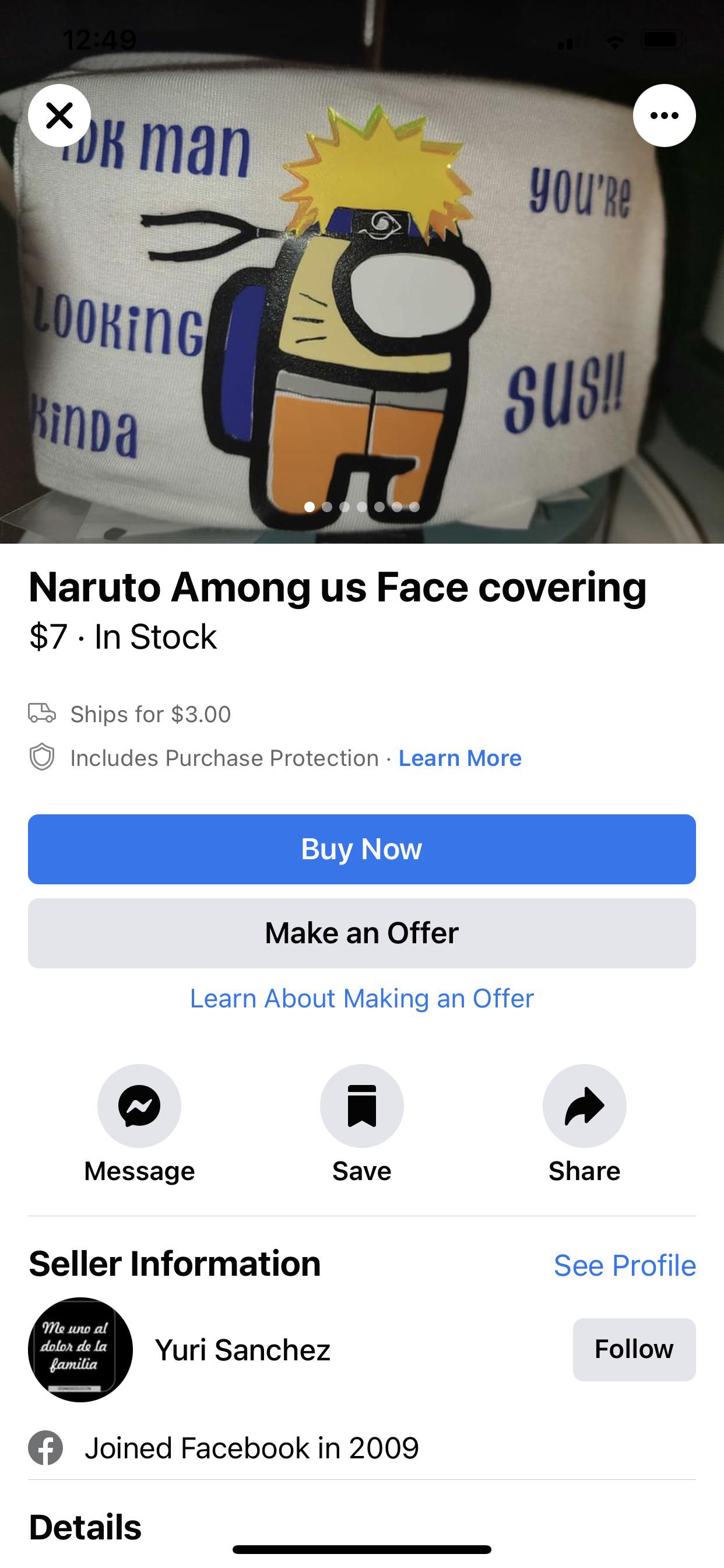Tap the Details section heading
Image resolution: width=724 pixels, height=1568 pixels.
pyautogui.click(x=85, y=1528)
